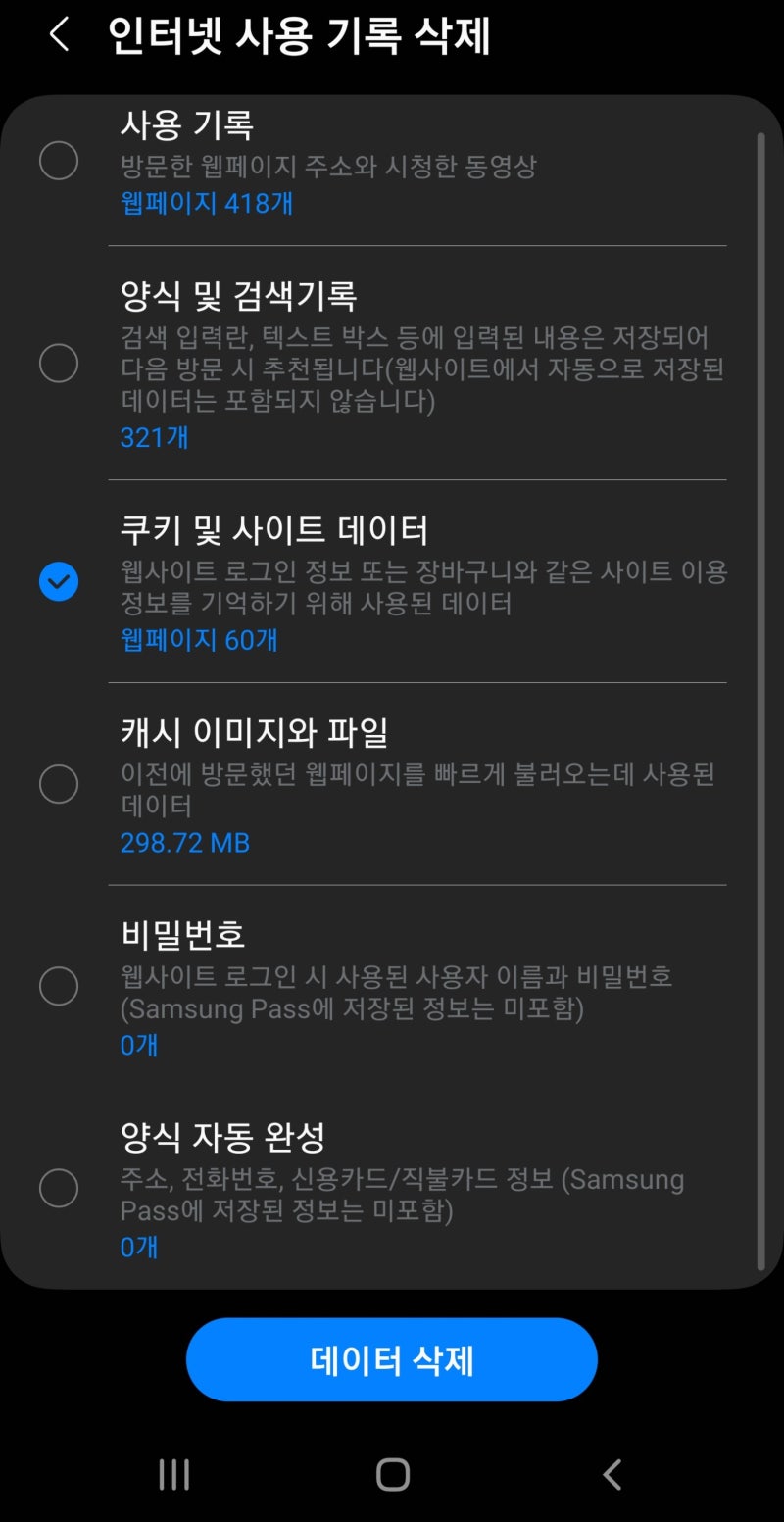The image size is (784, 1522).
Task: Uncheck 쿠키 및 사이트 데이터
Action: [x=59, y=581]
